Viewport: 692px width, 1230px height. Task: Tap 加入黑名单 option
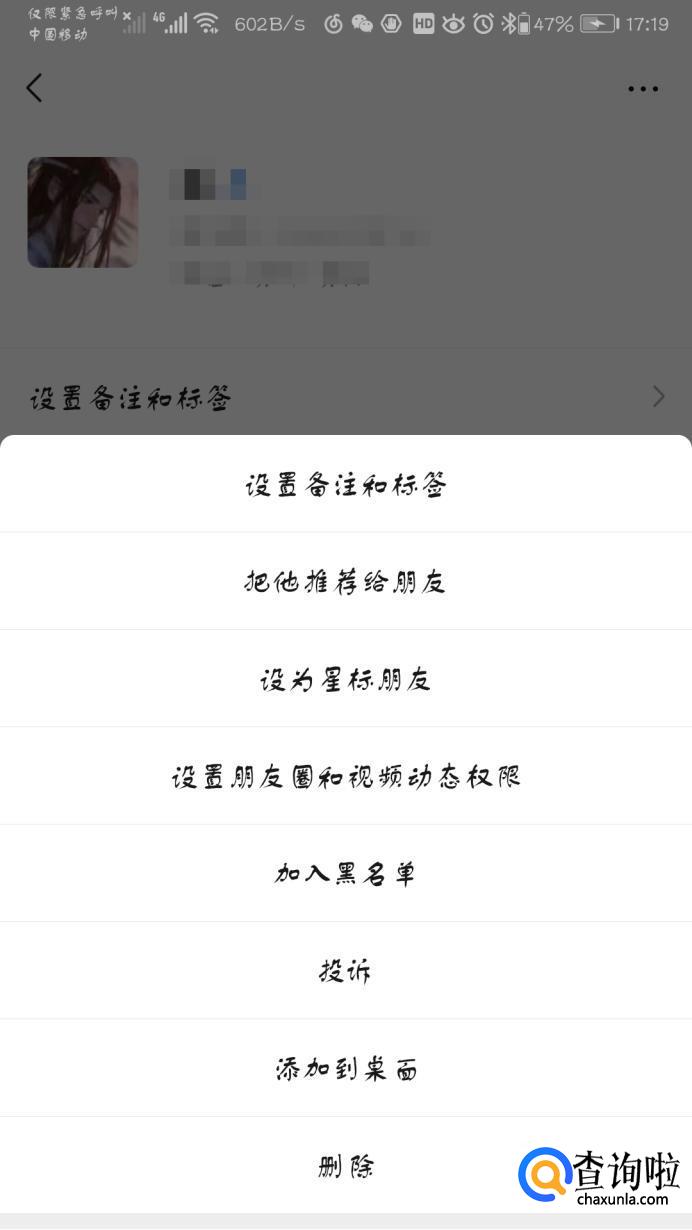[x=346, y=874]
